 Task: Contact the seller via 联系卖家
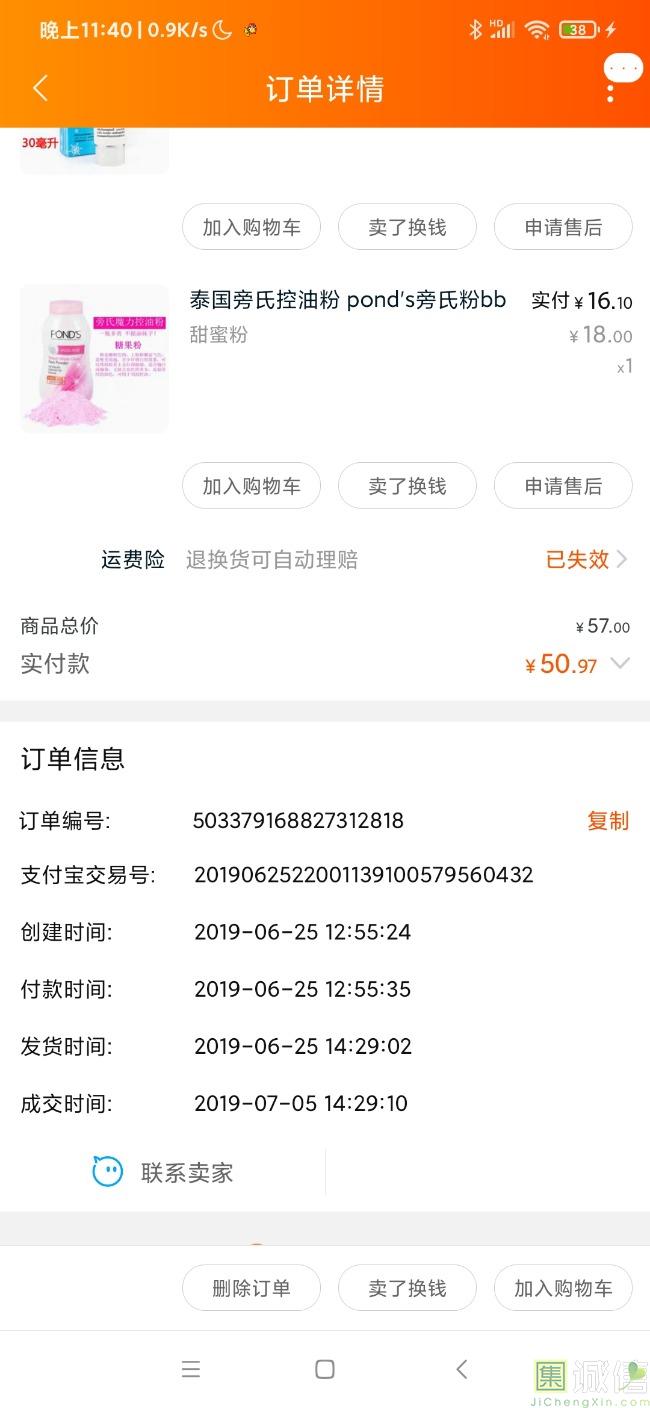tap(163, 1172)
